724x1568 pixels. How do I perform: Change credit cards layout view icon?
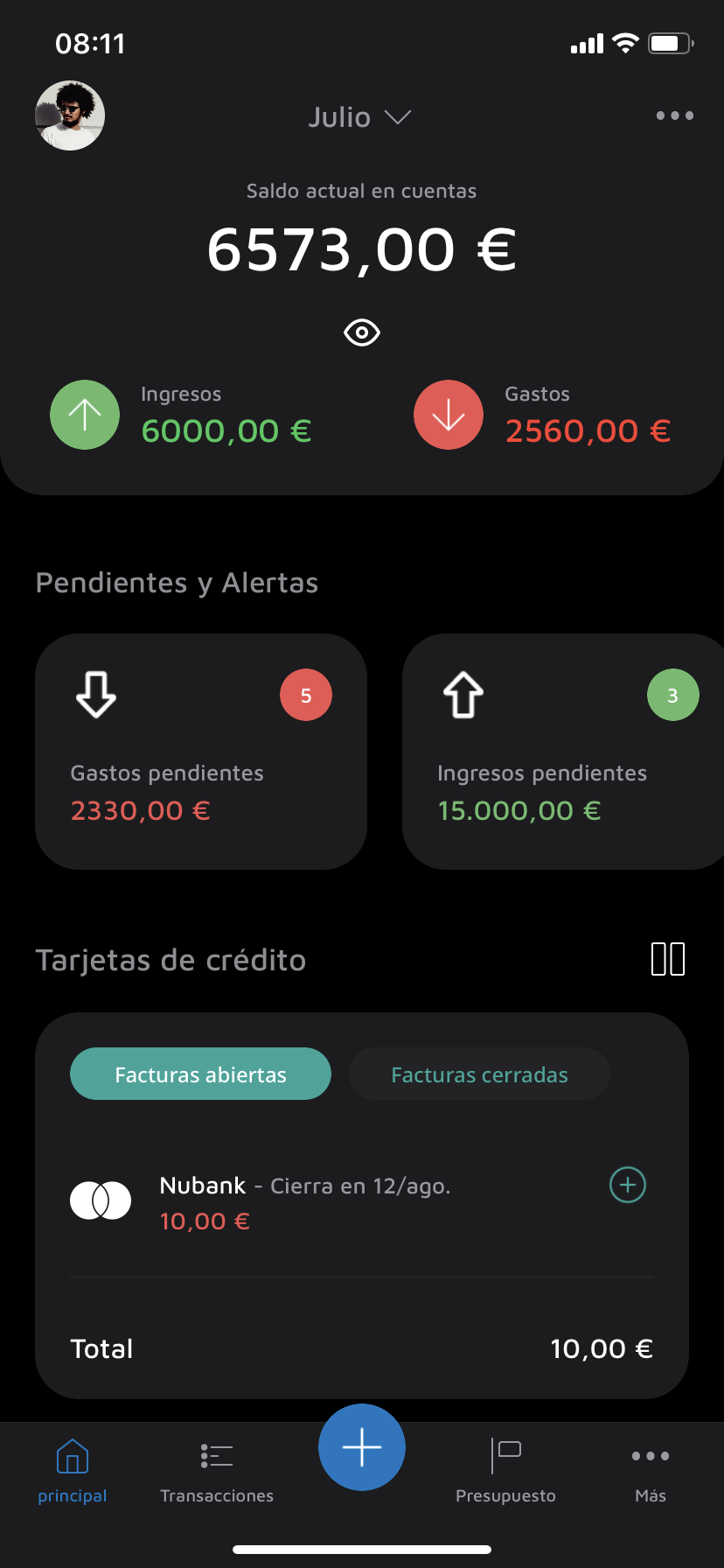point(668,959)
